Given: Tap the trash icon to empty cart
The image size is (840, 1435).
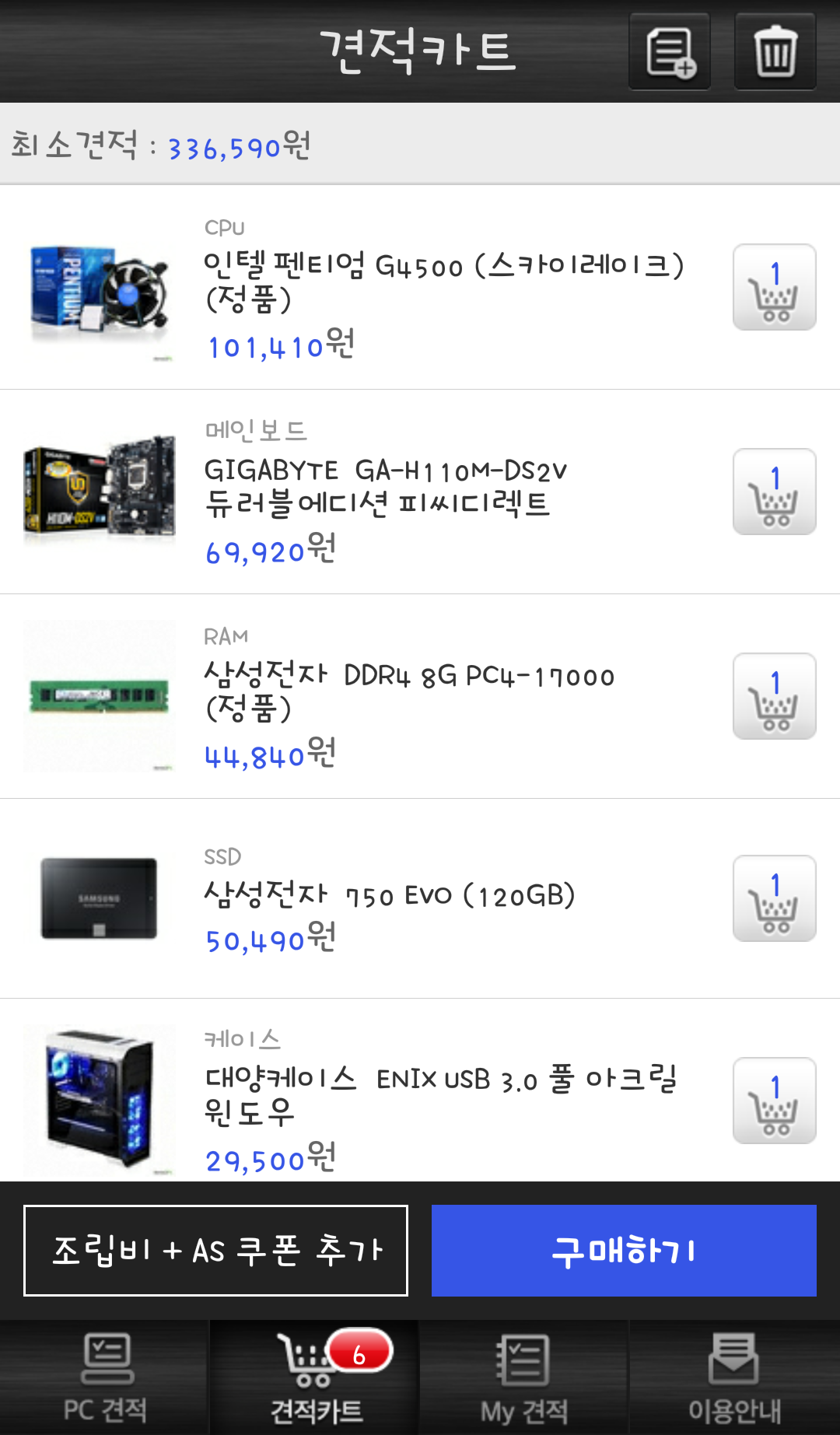Looking at the screenshot, I should [775, 51].
